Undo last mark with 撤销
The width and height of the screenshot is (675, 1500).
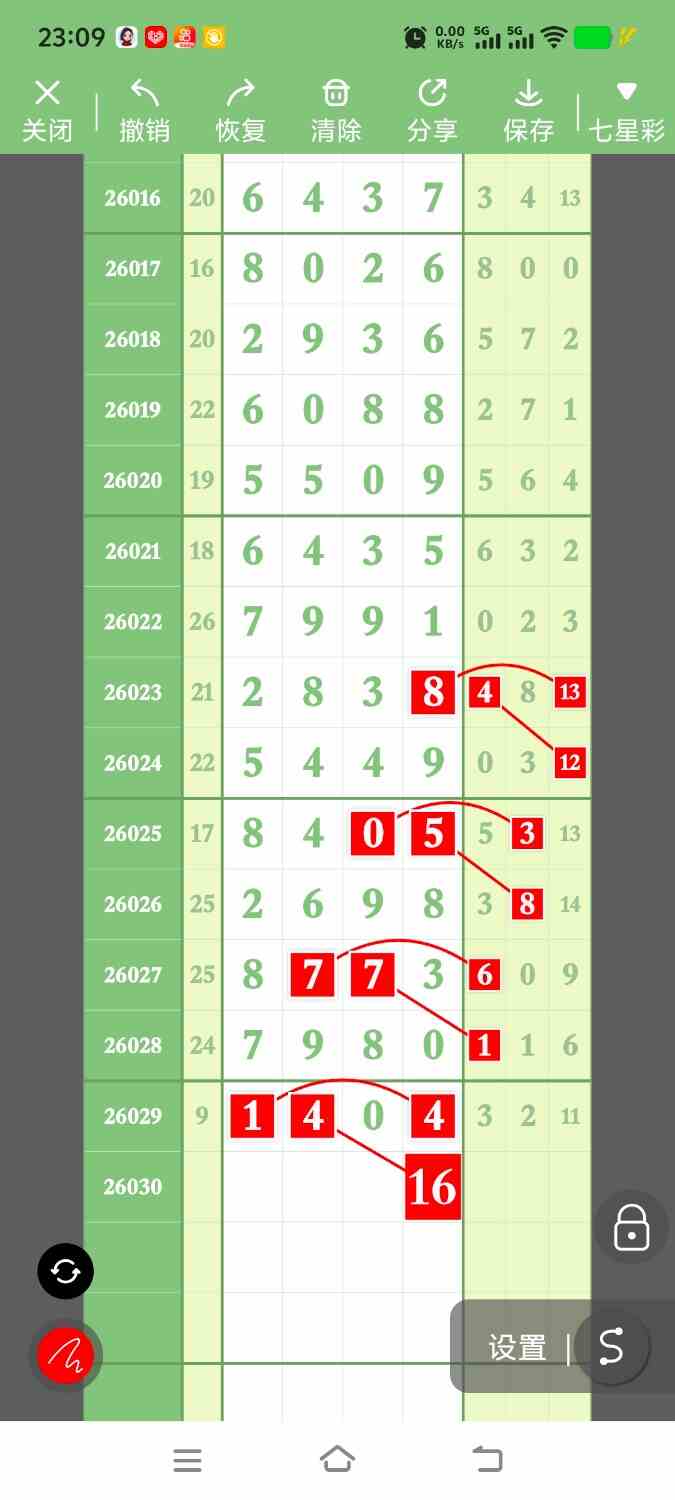[x=144, y=111]
